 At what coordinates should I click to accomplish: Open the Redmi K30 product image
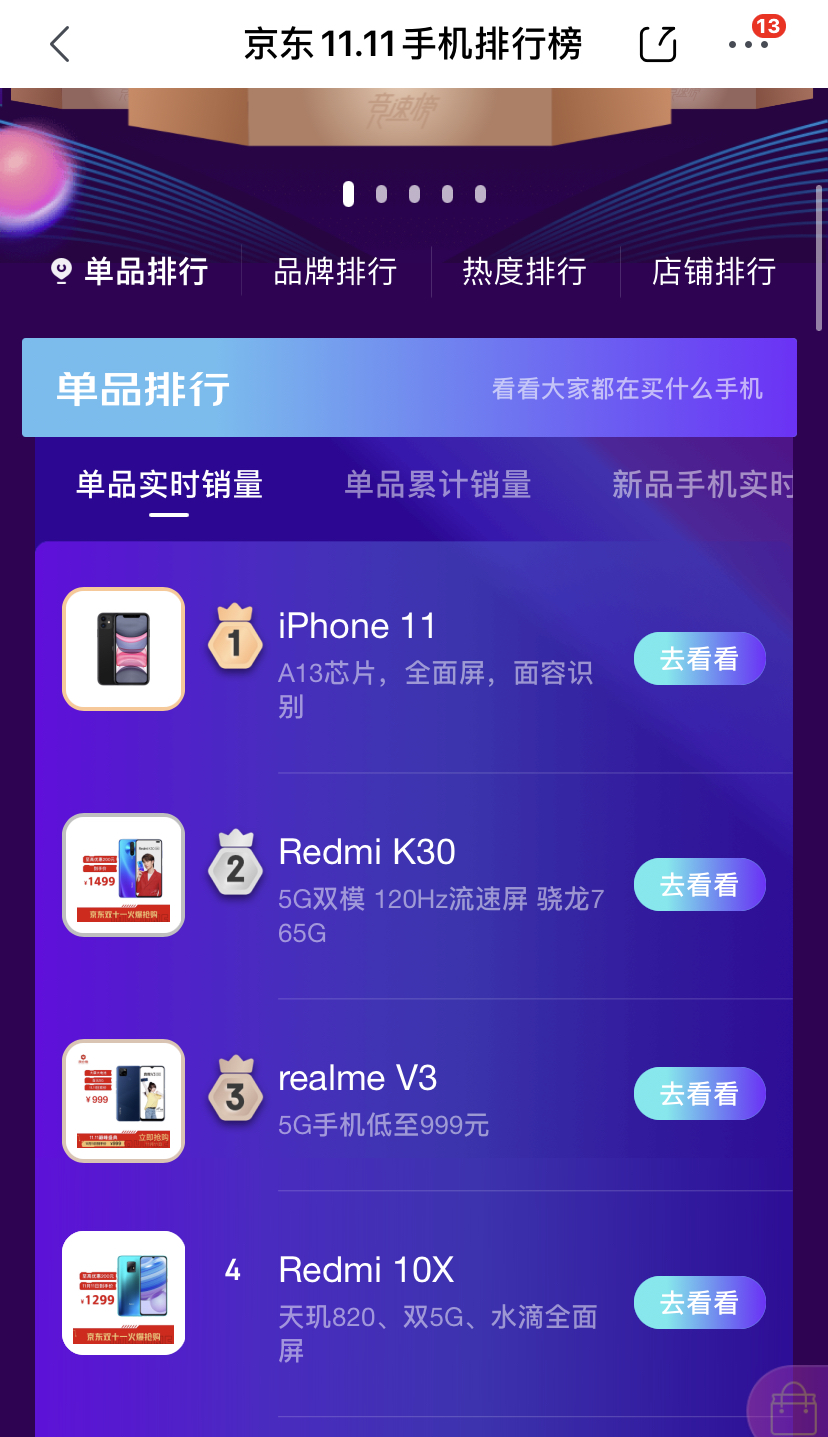point(124,875)
